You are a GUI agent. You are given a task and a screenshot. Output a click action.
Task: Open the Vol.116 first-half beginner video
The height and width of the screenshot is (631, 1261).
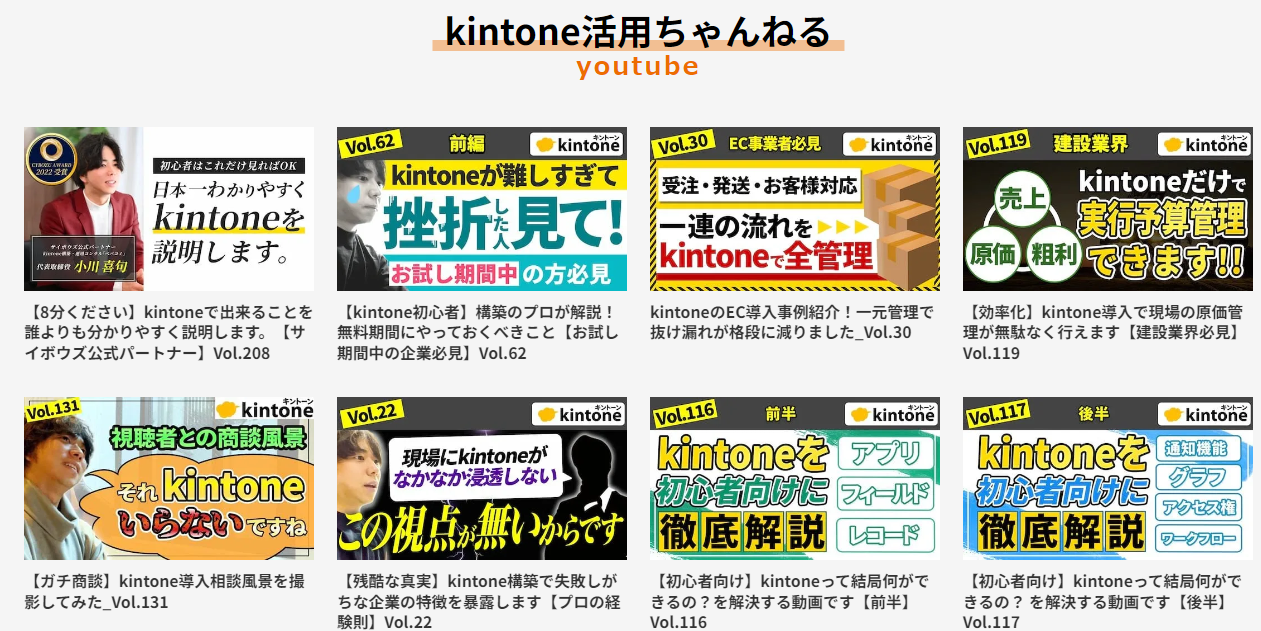(795, 479)
